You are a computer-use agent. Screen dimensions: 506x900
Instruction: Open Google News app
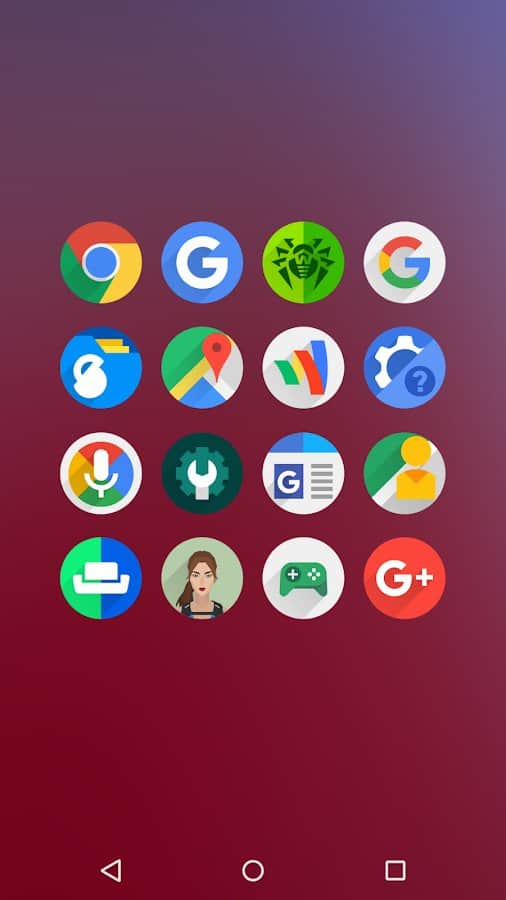coord(303,473)
